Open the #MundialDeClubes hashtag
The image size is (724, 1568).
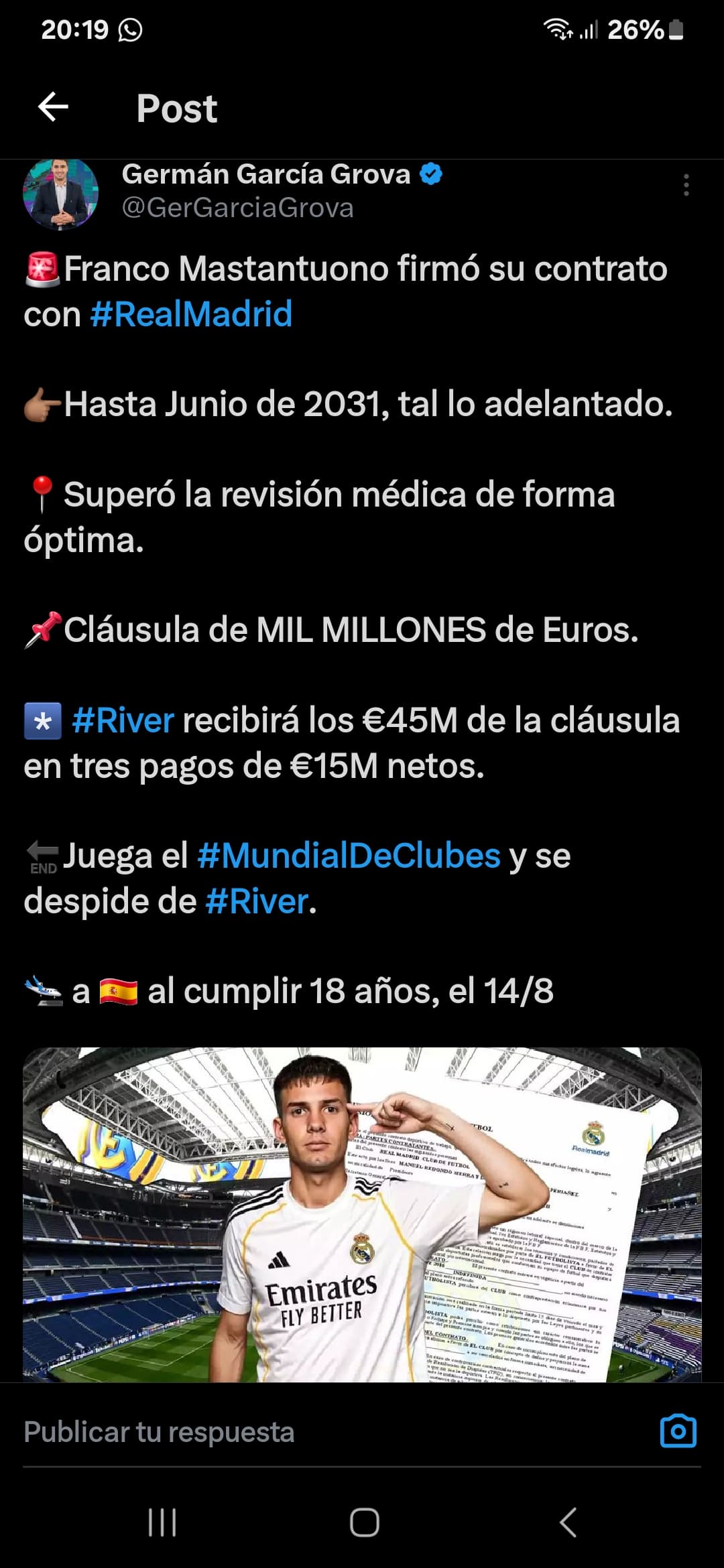tap(349, 856)
